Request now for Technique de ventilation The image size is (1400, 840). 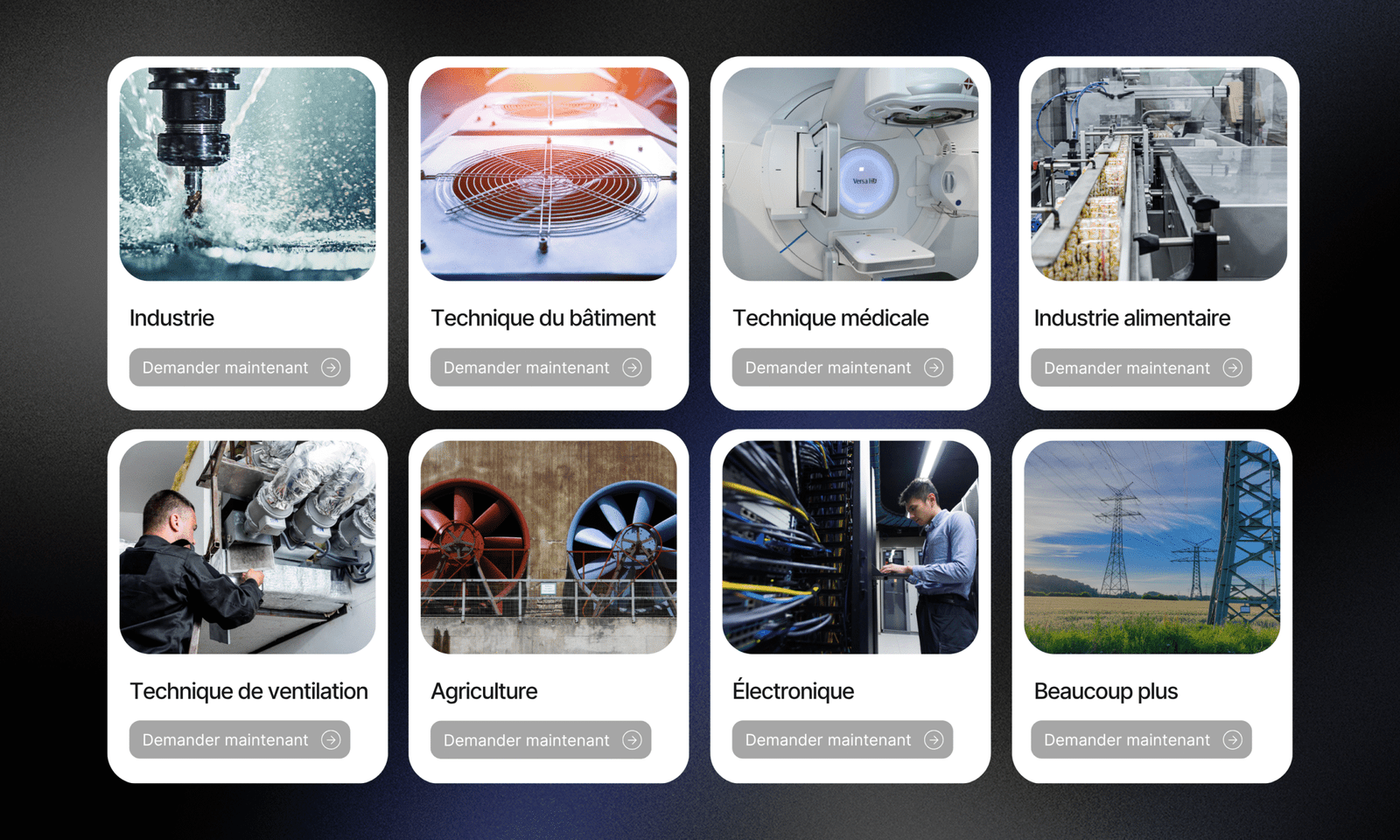click(x=239, y=740)
